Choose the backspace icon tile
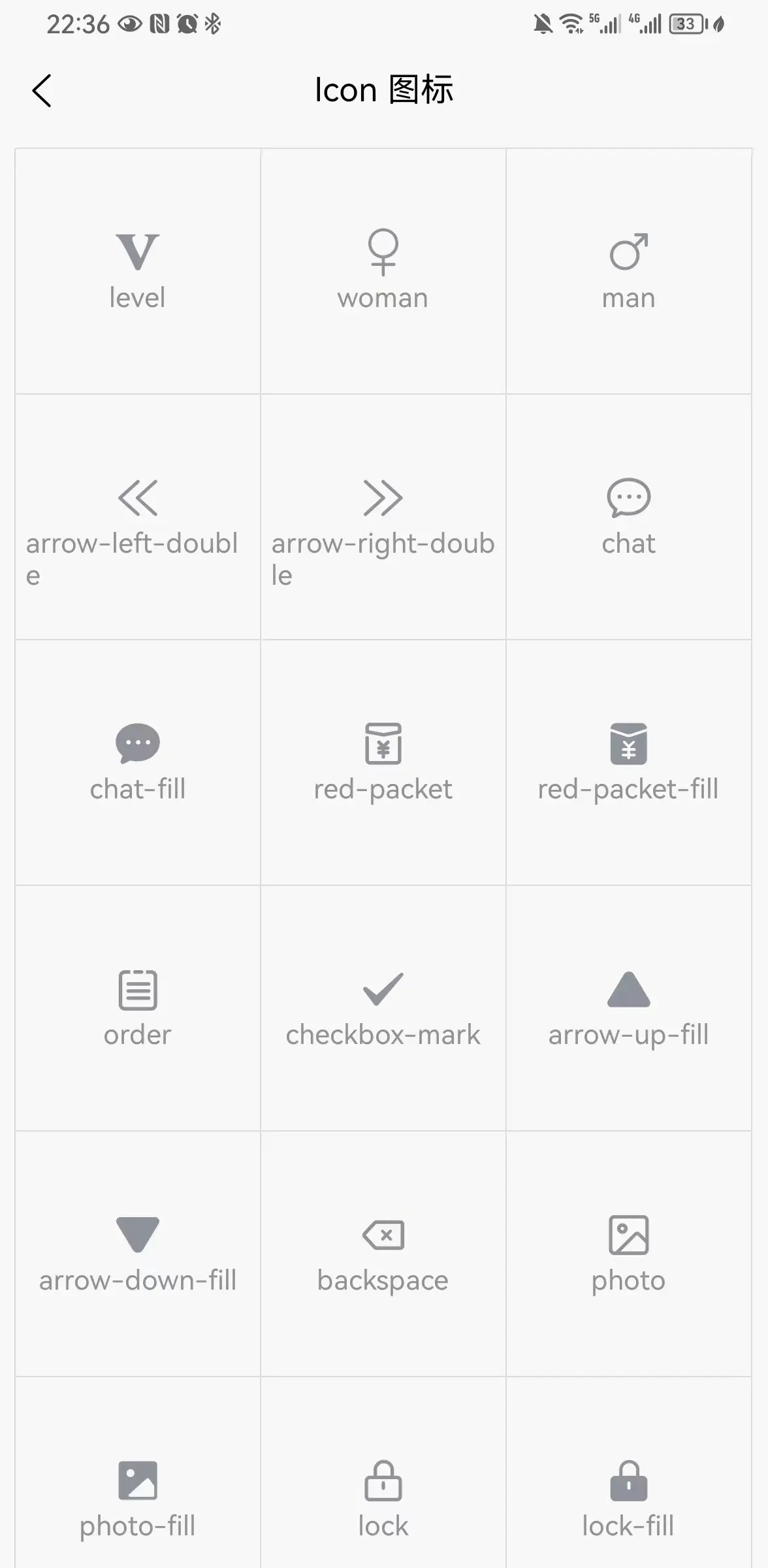 point(383,1253)
